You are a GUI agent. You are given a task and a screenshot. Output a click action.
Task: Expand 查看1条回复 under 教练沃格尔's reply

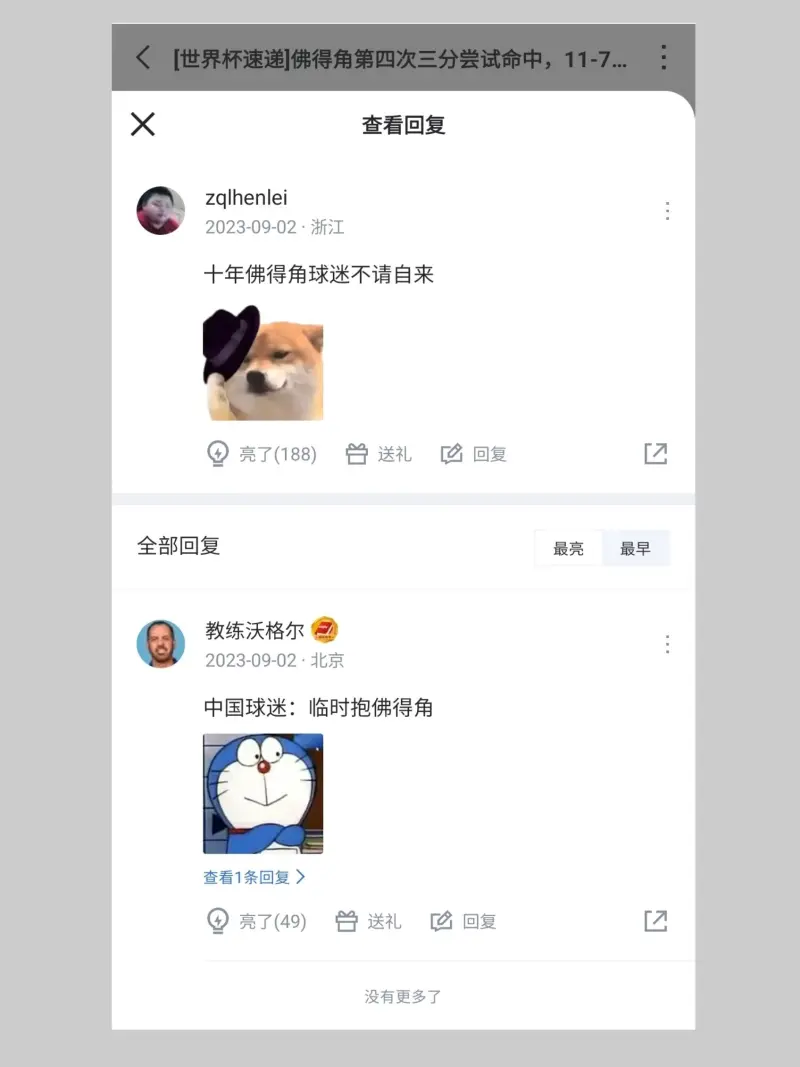point(254,877)
